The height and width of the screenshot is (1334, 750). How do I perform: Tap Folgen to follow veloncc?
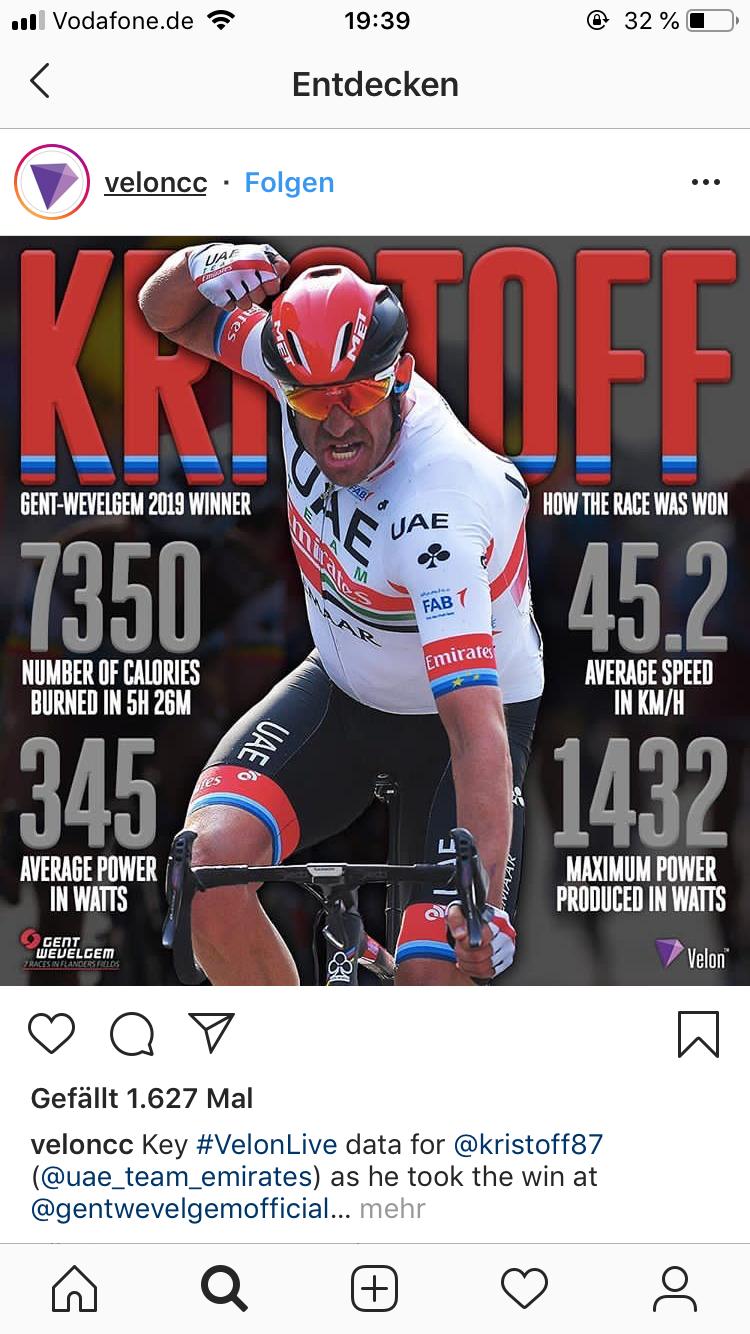pyautogui.click(x=289, y=183)
